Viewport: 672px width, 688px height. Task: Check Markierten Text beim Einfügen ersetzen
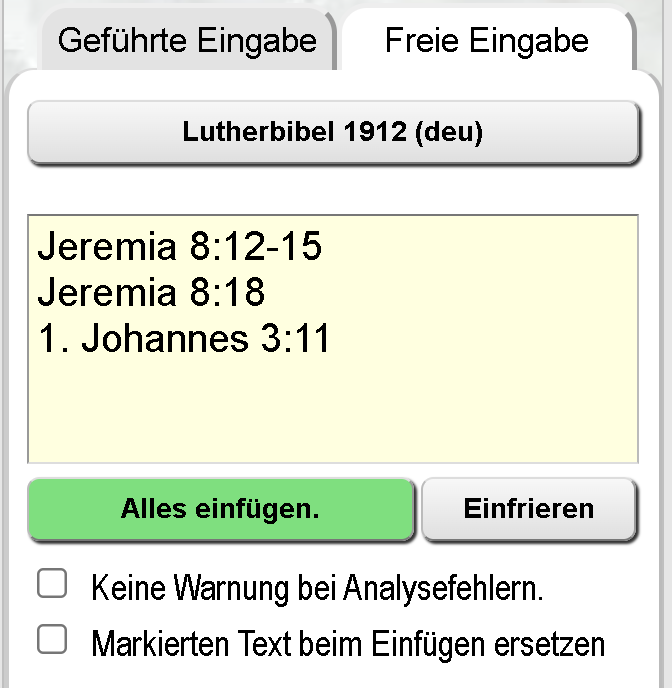pos(52,639)
